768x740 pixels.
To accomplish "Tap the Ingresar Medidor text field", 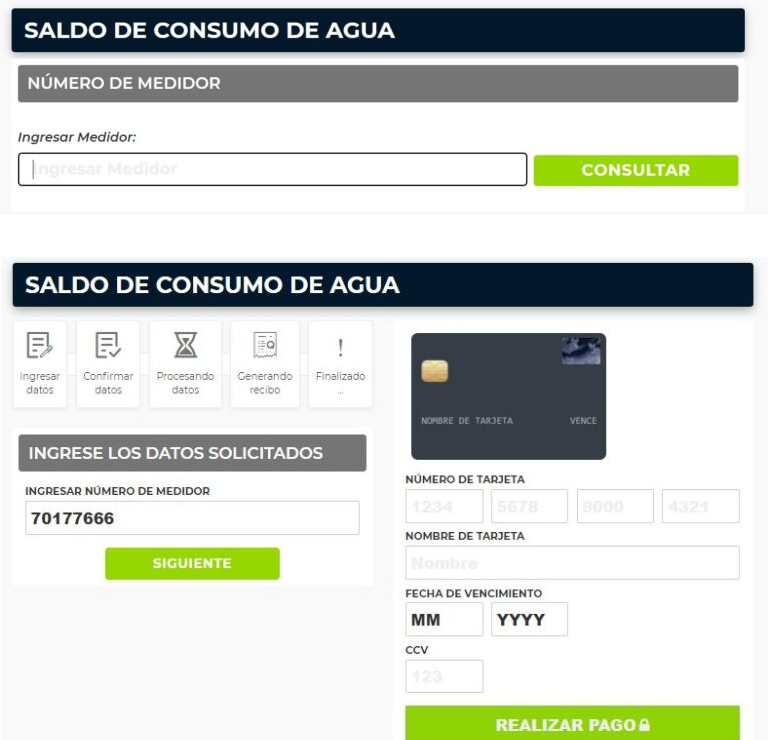I will coord(272,169).
